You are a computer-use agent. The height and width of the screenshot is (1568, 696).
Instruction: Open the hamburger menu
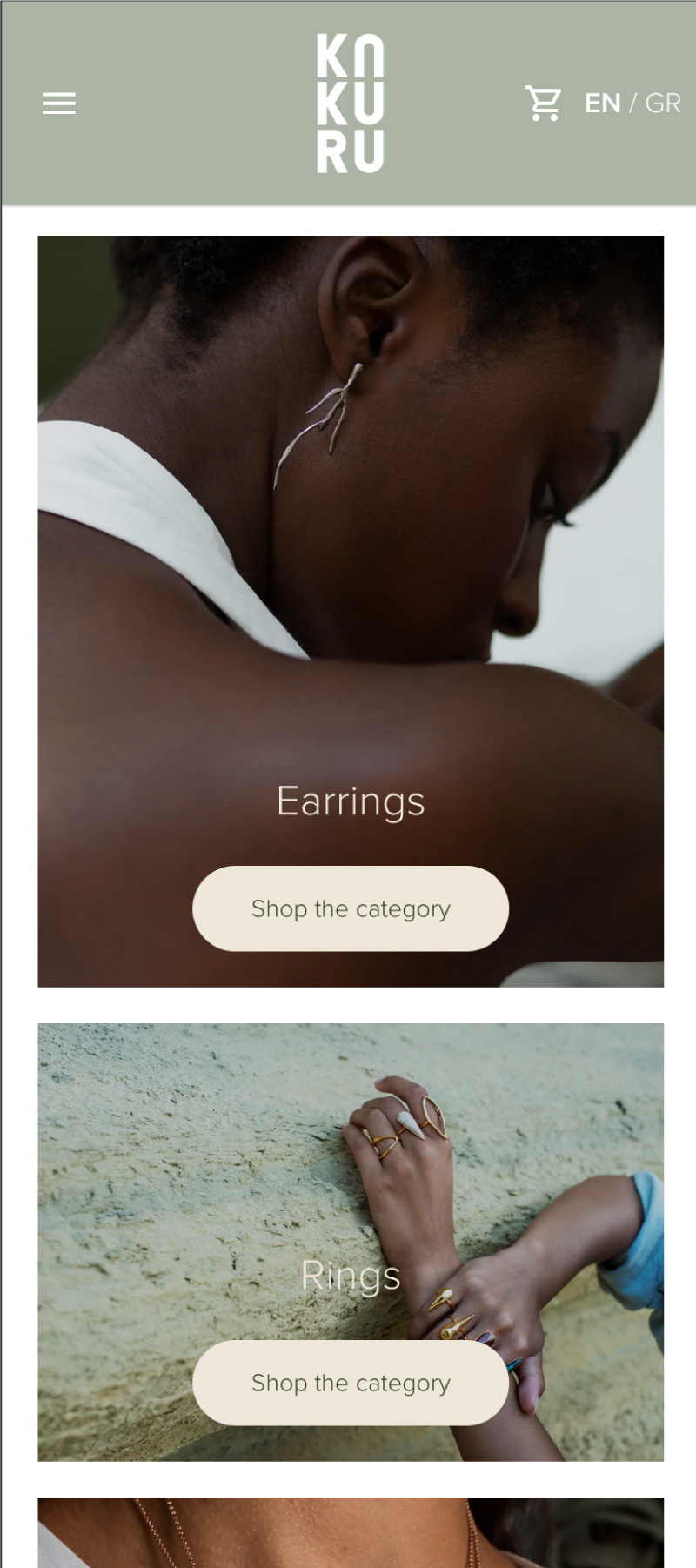tap(59, 104)
